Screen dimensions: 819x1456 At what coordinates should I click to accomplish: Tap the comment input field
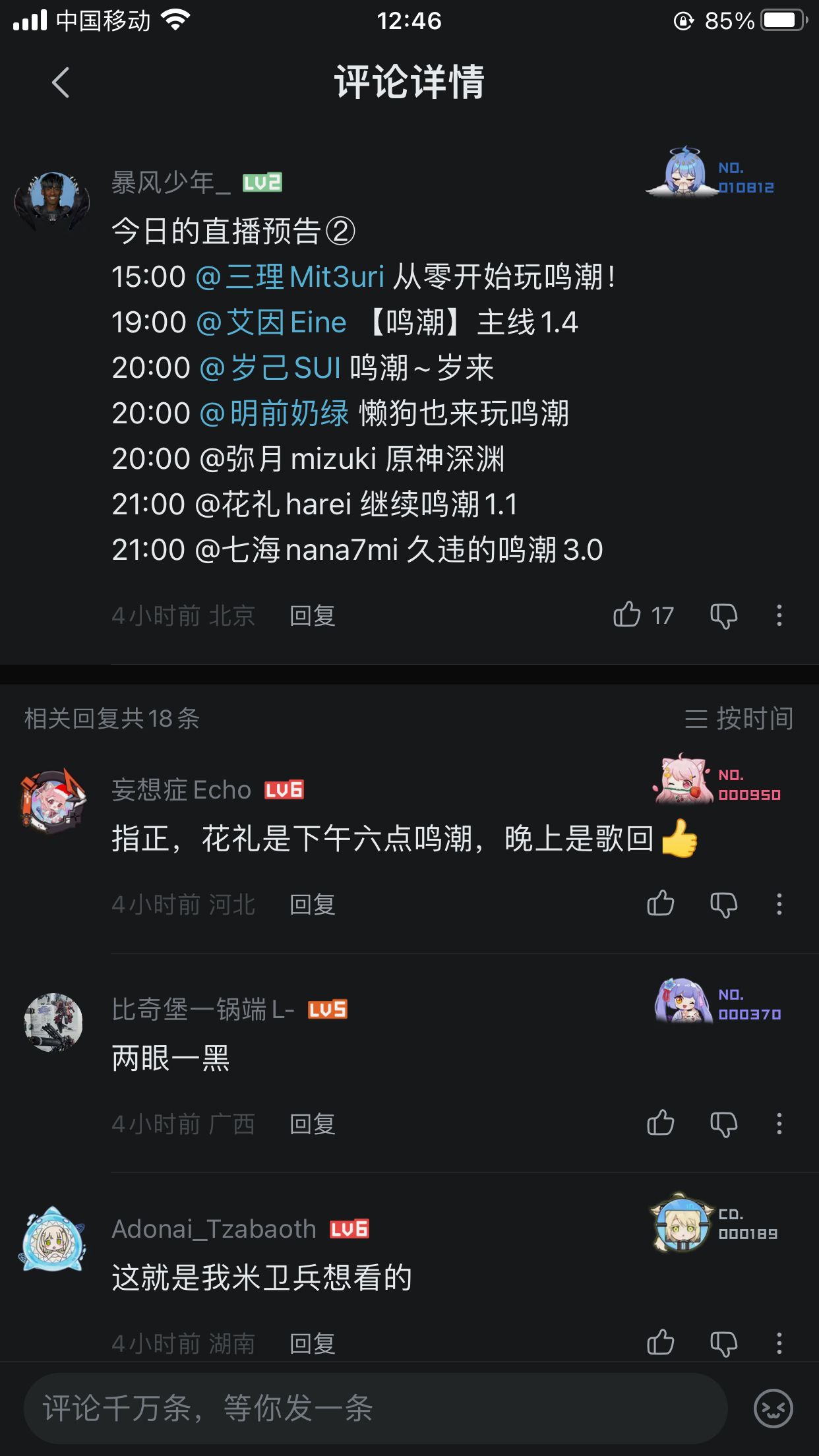pyautogui.click(x=376, y=1409)
